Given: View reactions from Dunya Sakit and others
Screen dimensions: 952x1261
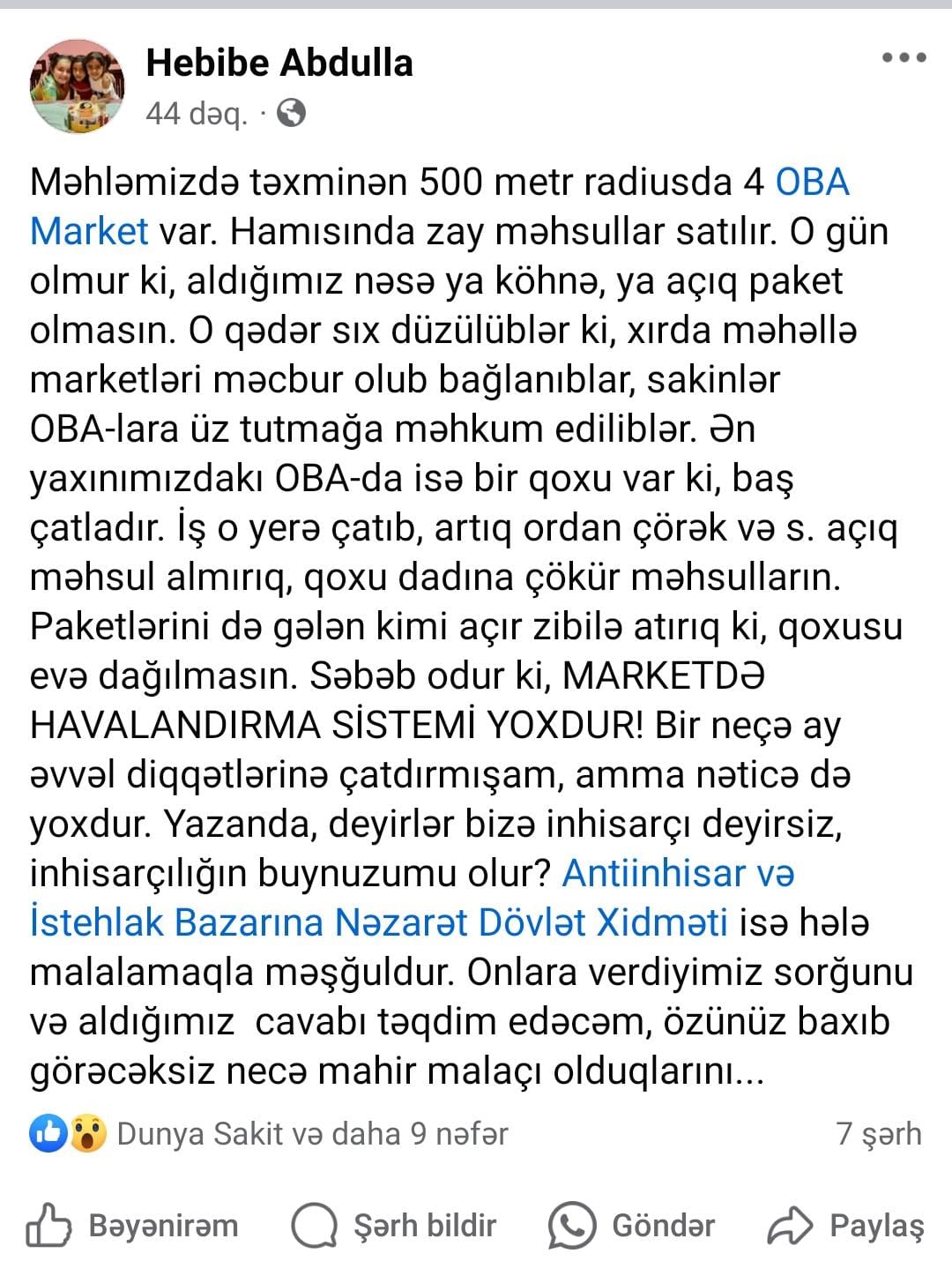Looking at the screenshot, I should tap(270, 1133).
